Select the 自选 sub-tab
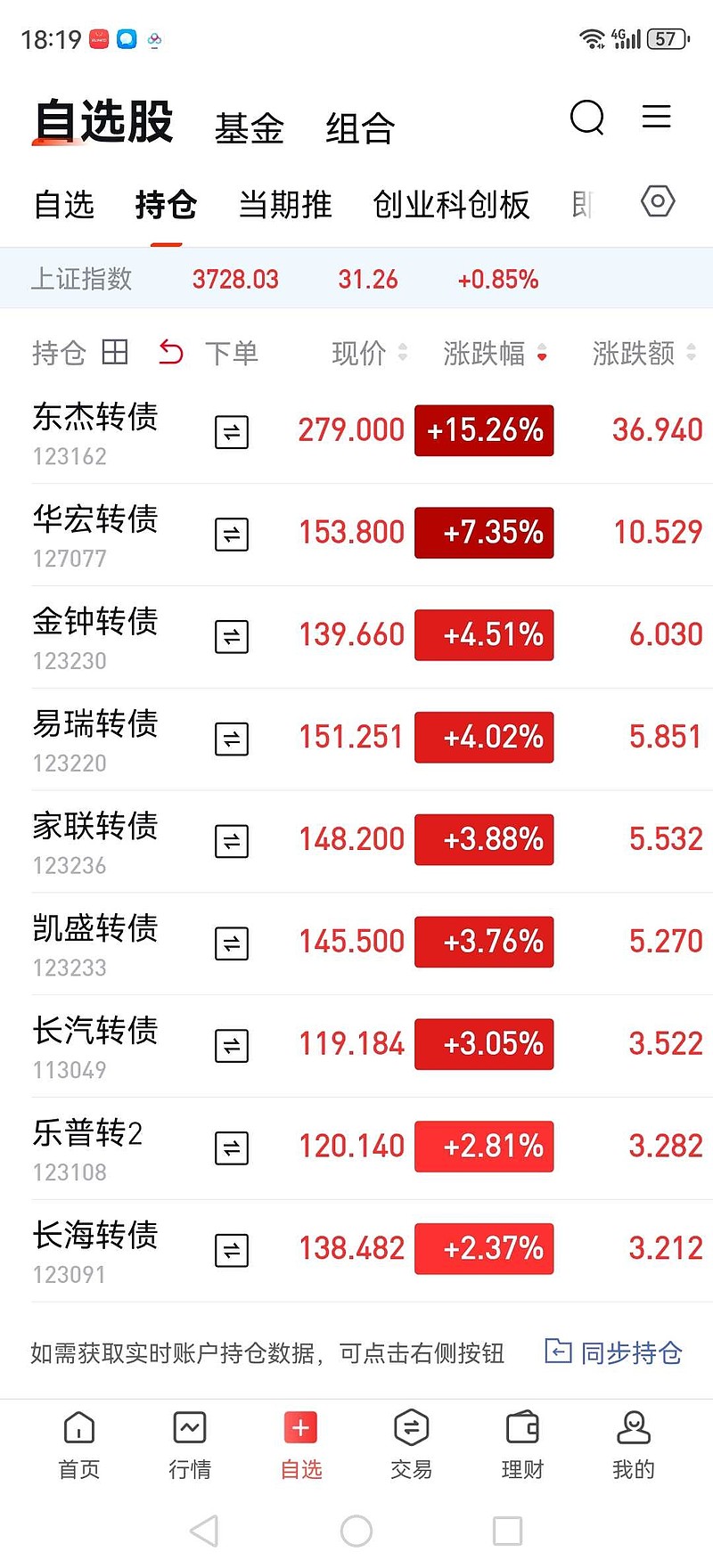The height and width of the screenshot is (1568, 713). point(64,205)
